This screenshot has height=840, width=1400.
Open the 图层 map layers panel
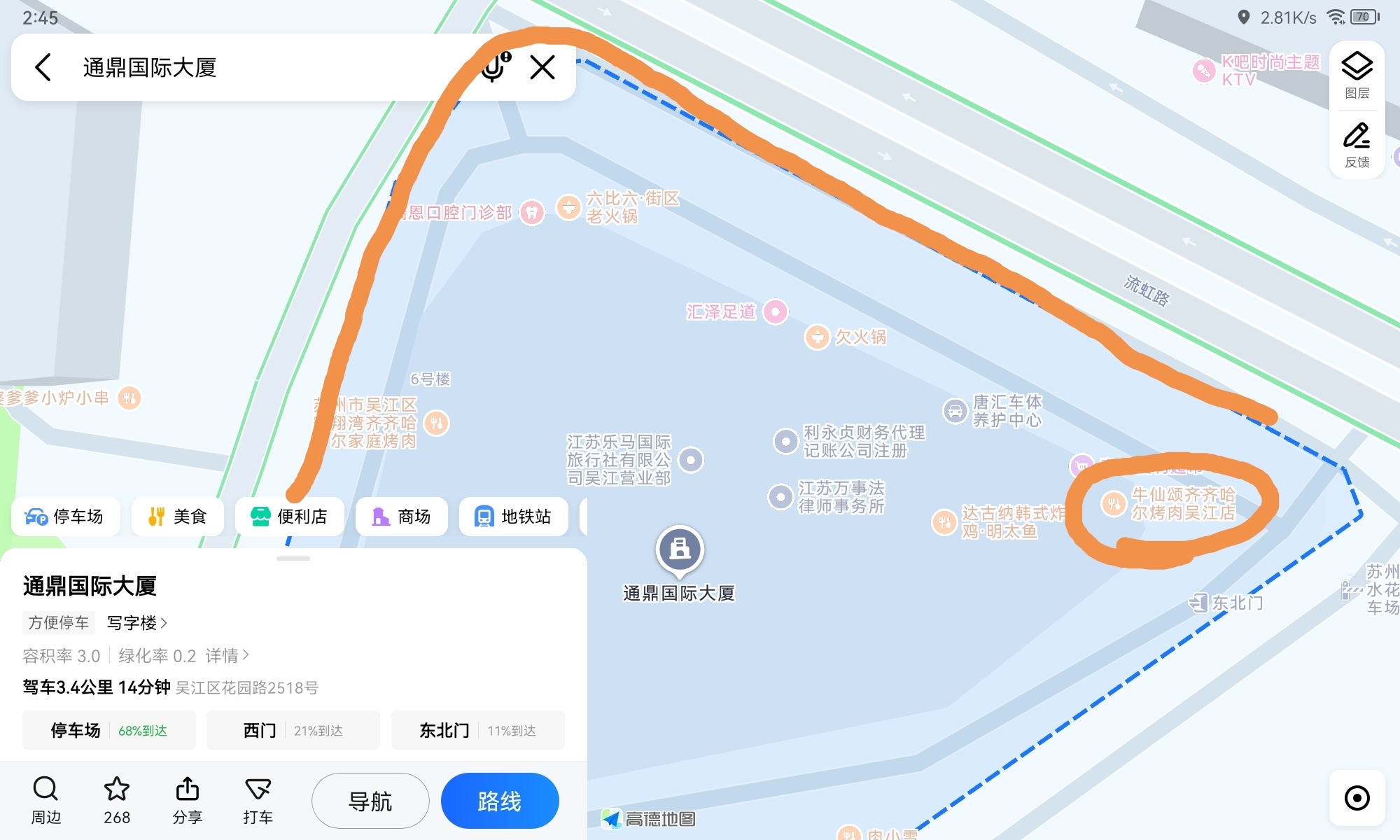[1357, 75]
